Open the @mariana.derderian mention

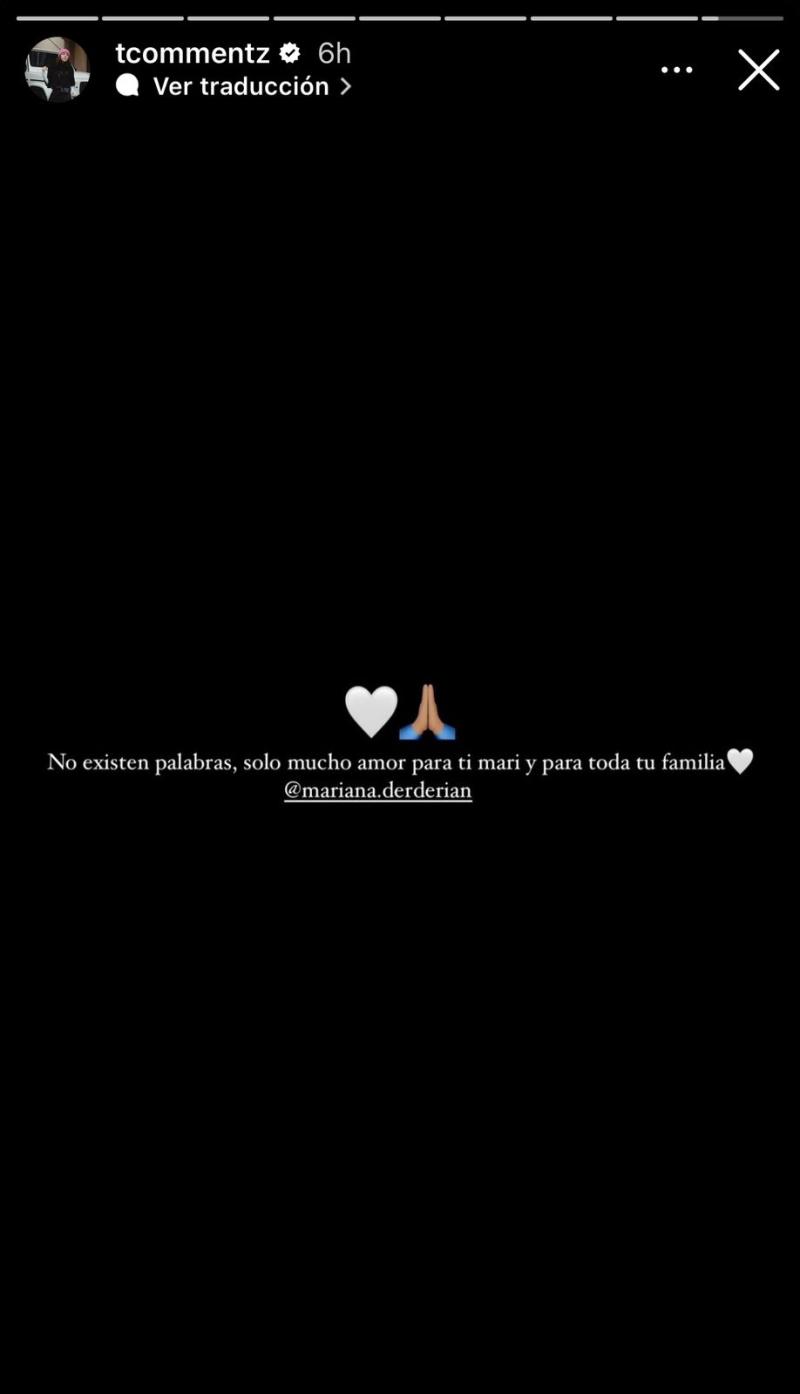click(x=378, y=790)
